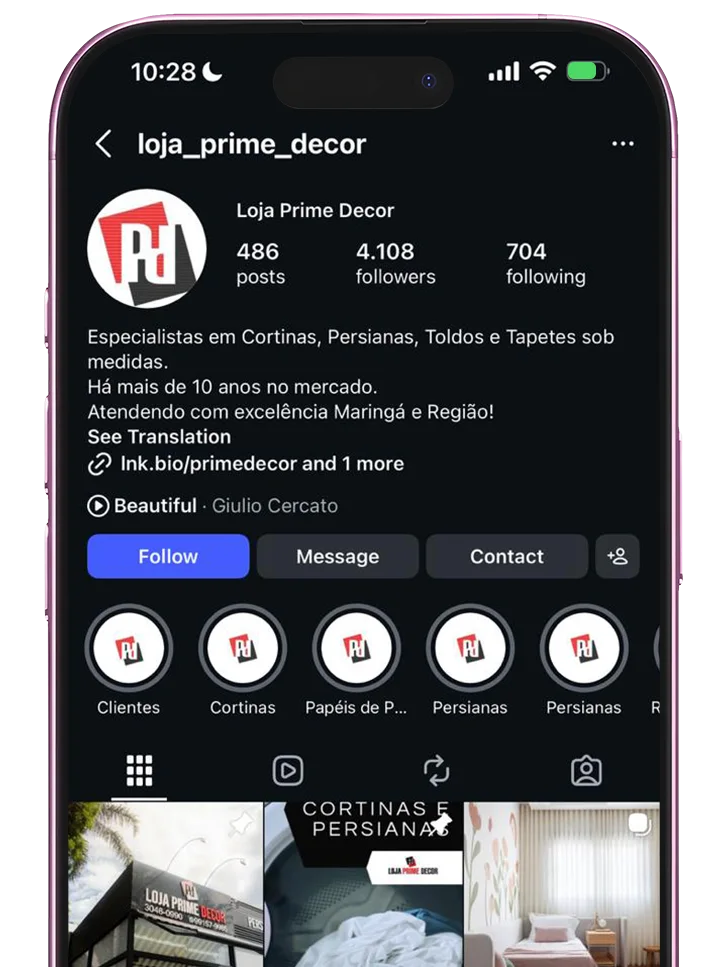
Task: Open the Clientes story highlight
Action: tap(129, 649)
